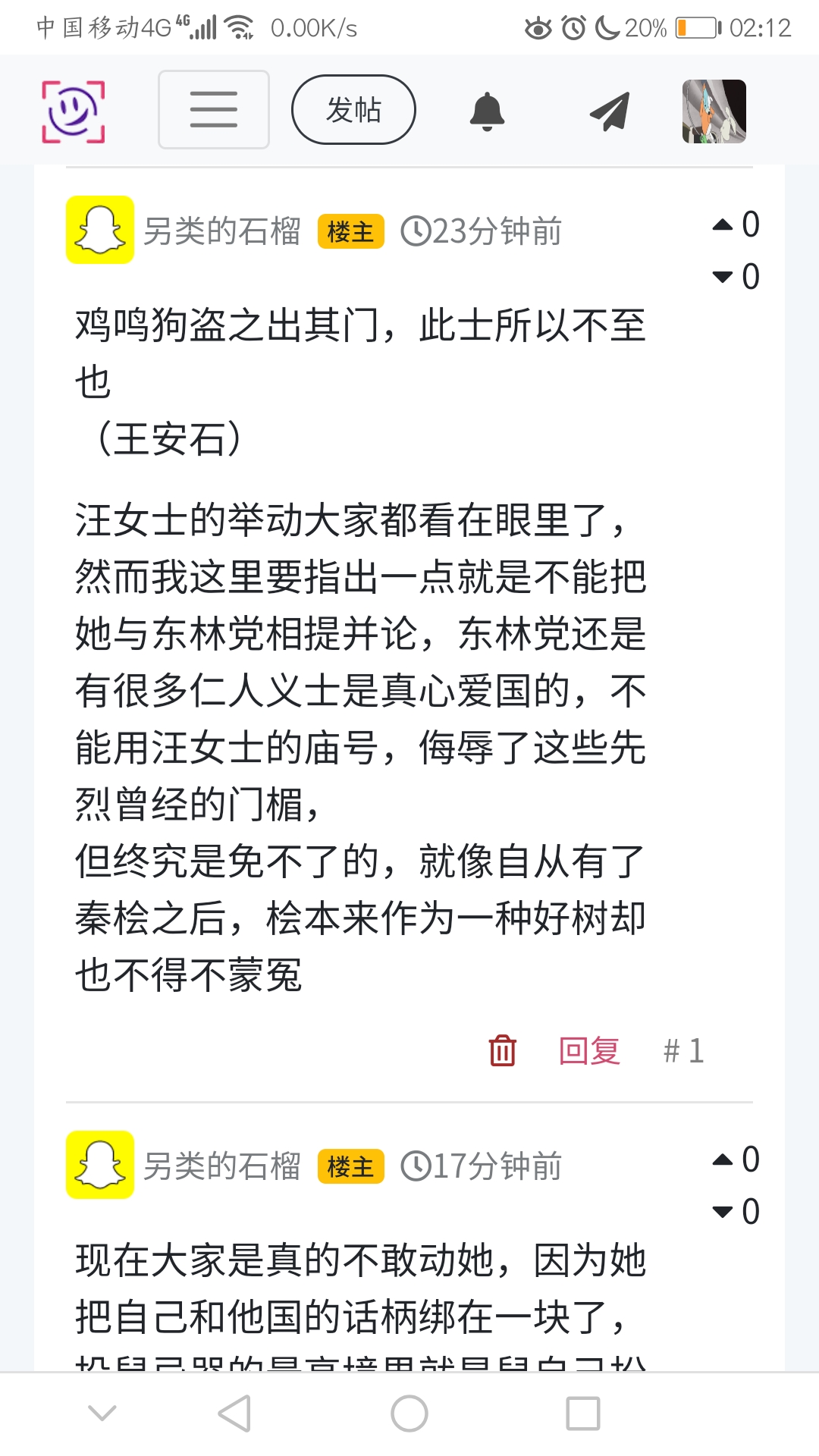Delete post #1 with trash icon

click(x=502, y=1050)
